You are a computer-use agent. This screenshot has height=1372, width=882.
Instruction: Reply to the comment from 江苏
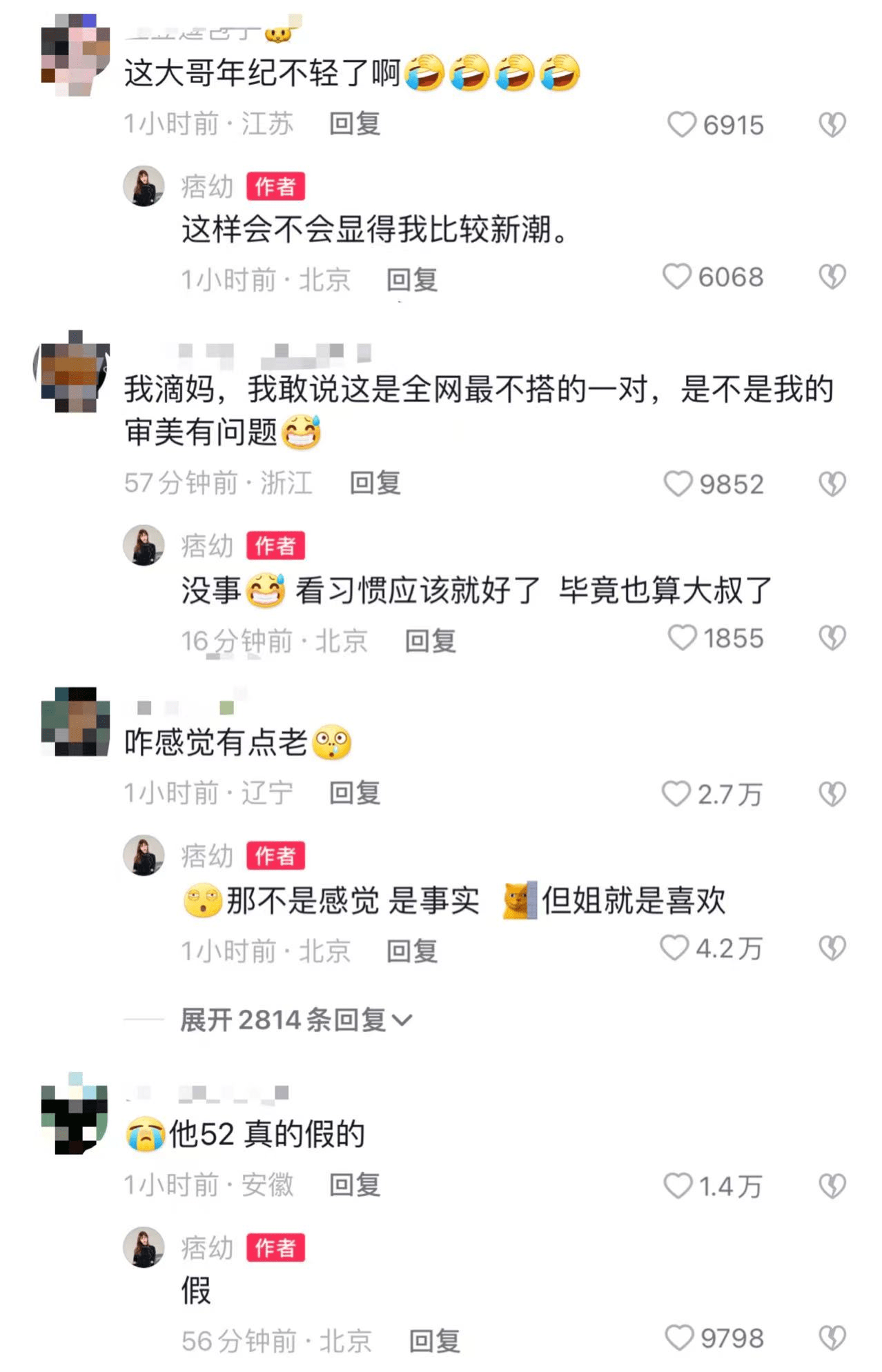click(355, 124)
